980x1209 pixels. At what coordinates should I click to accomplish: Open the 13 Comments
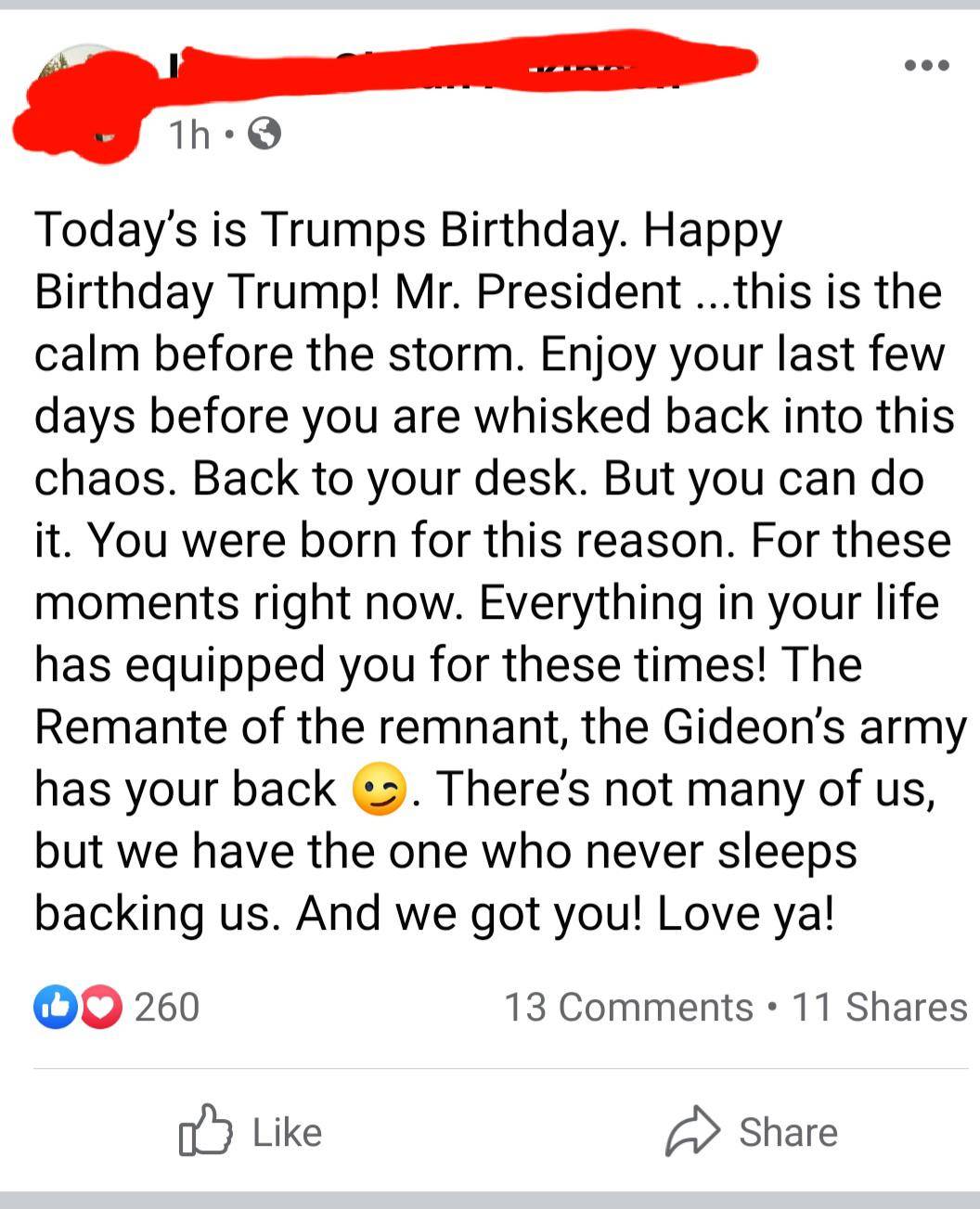pyautogui.click(x=628, y=1008)
